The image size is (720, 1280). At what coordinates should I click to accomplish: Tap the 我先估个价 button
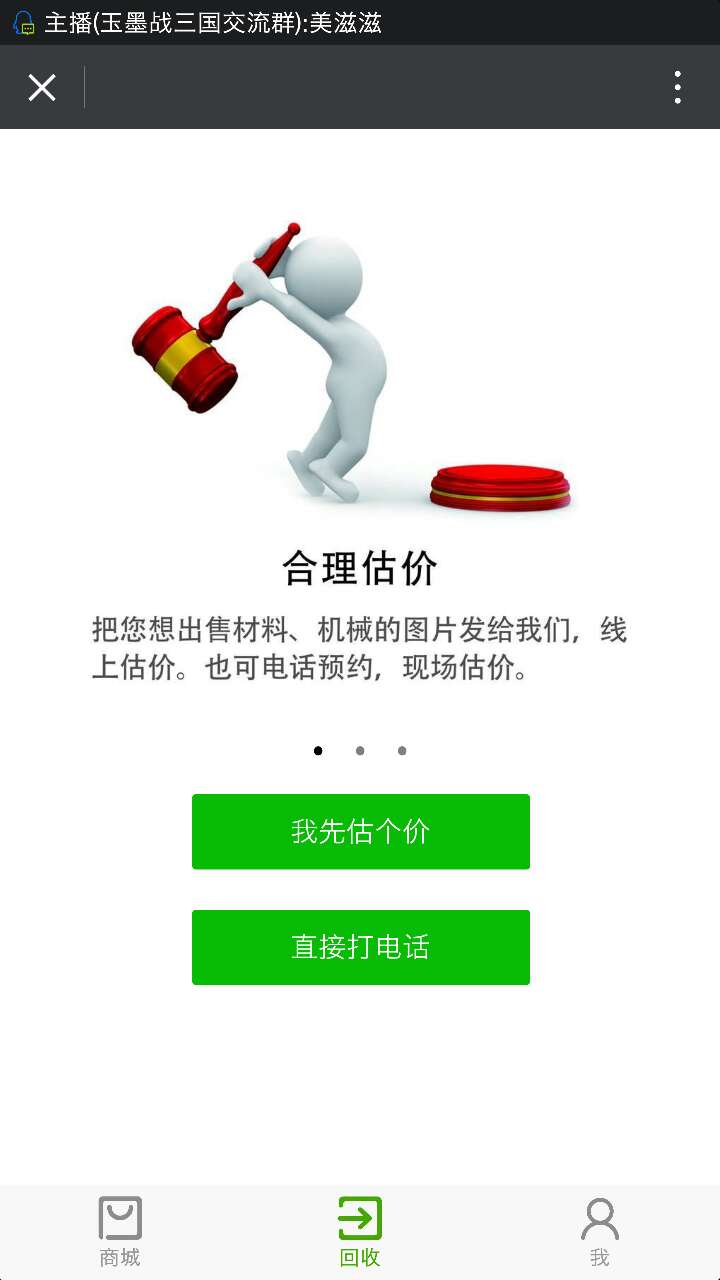[360, 831]
